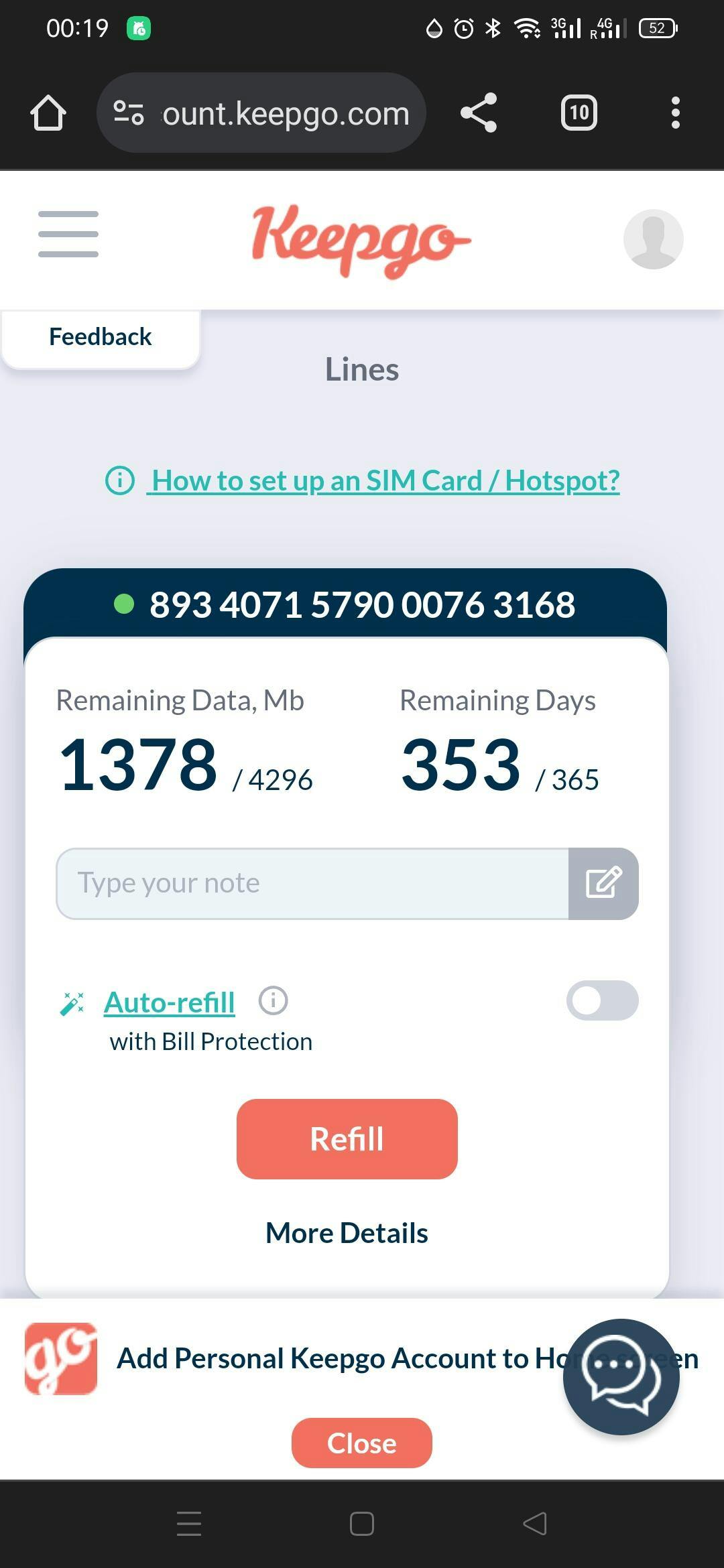This screenshot has width=724, height=1568.
Task: Open the profile avatar
Action: pyautogui.click(x=653, y=239)
